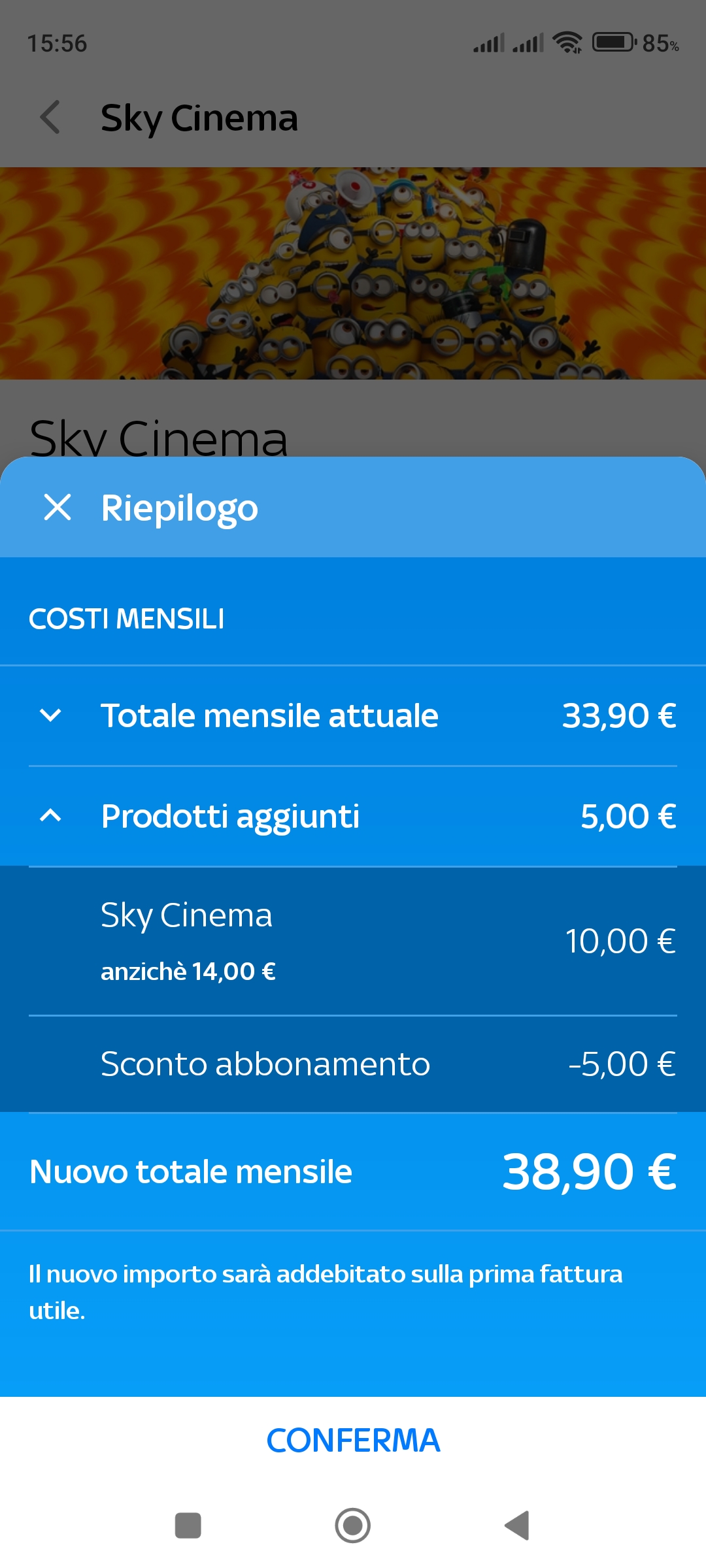This screenshot has width=706, height=1568.
Task: Tap CONFERMA to confirm the order
Action: [353, 1440]
